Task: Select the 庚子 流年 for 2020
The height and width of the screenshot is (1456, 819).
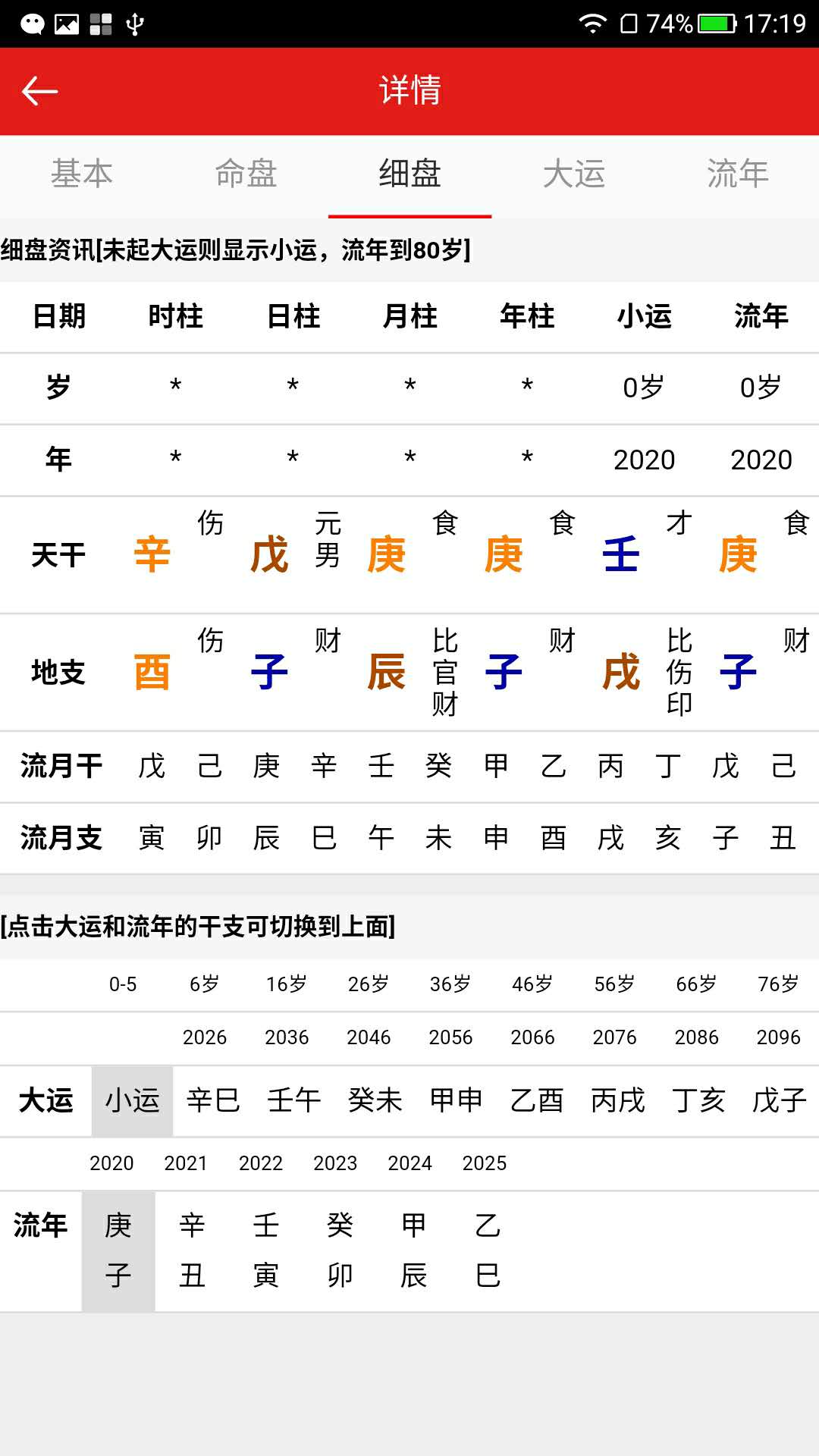Action: [x=118, y=1250]
